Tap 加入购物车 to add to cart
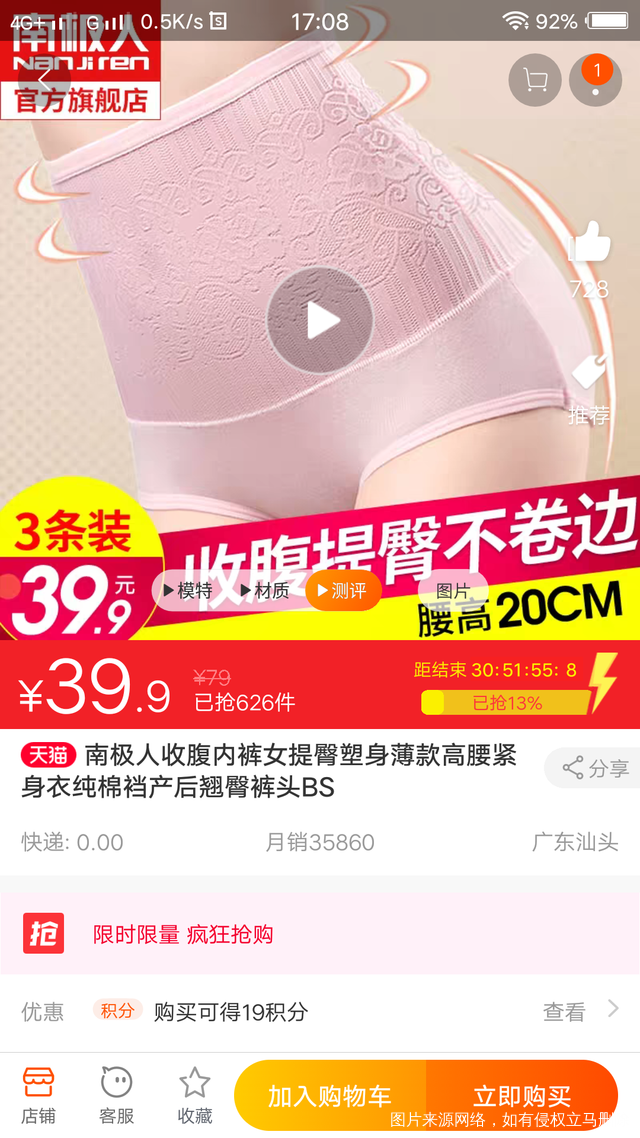 [x=330, y=1096]
